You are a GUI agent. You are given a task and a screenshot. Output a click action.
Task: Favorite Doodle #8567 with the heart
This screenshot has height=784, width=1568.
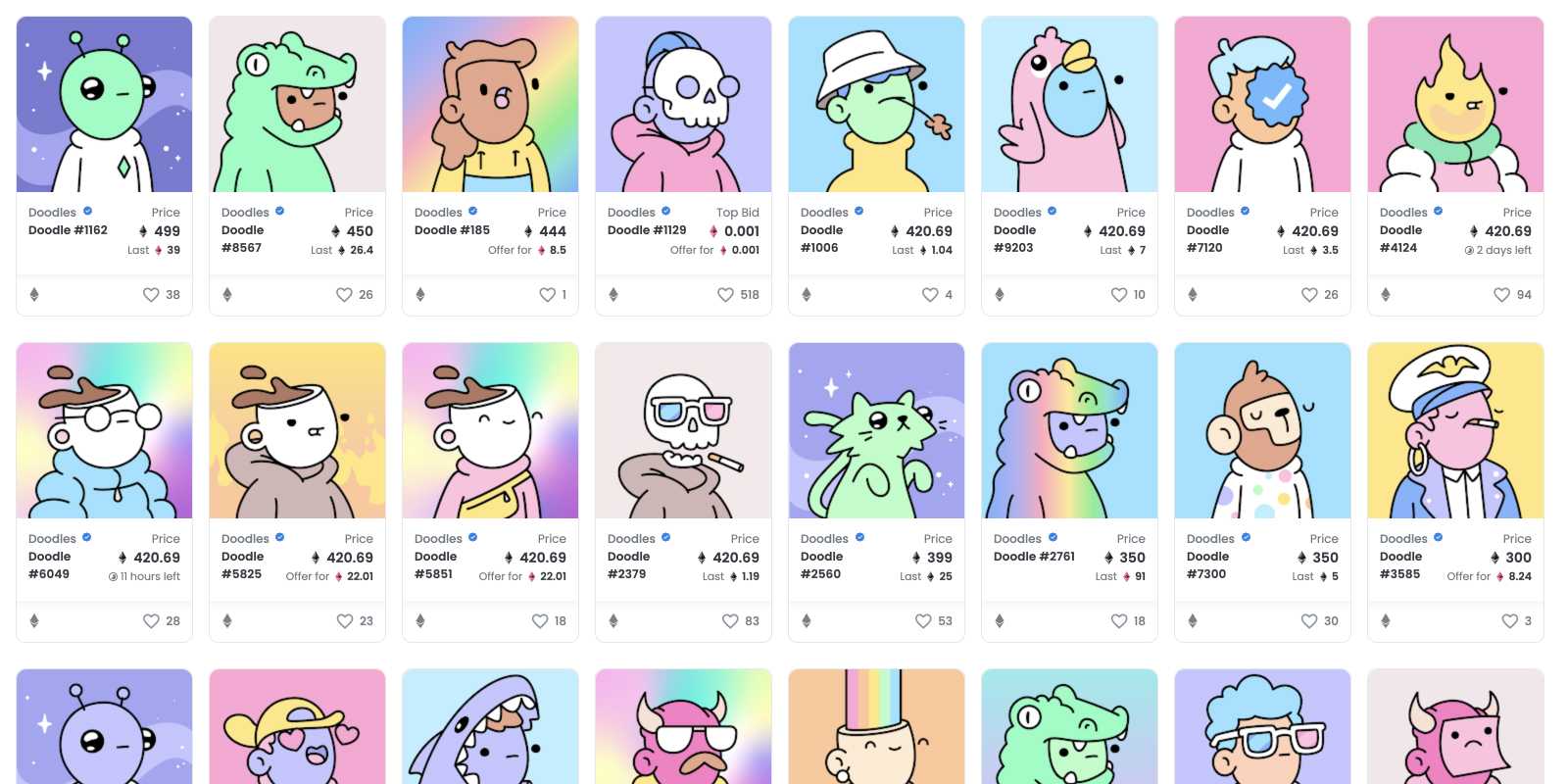[x=344, y=295]
